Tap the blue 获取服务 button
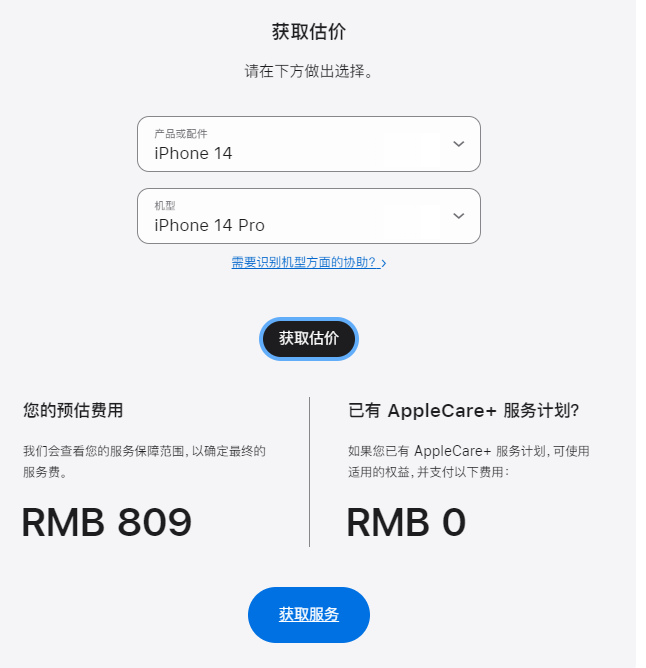 [309, 615]
